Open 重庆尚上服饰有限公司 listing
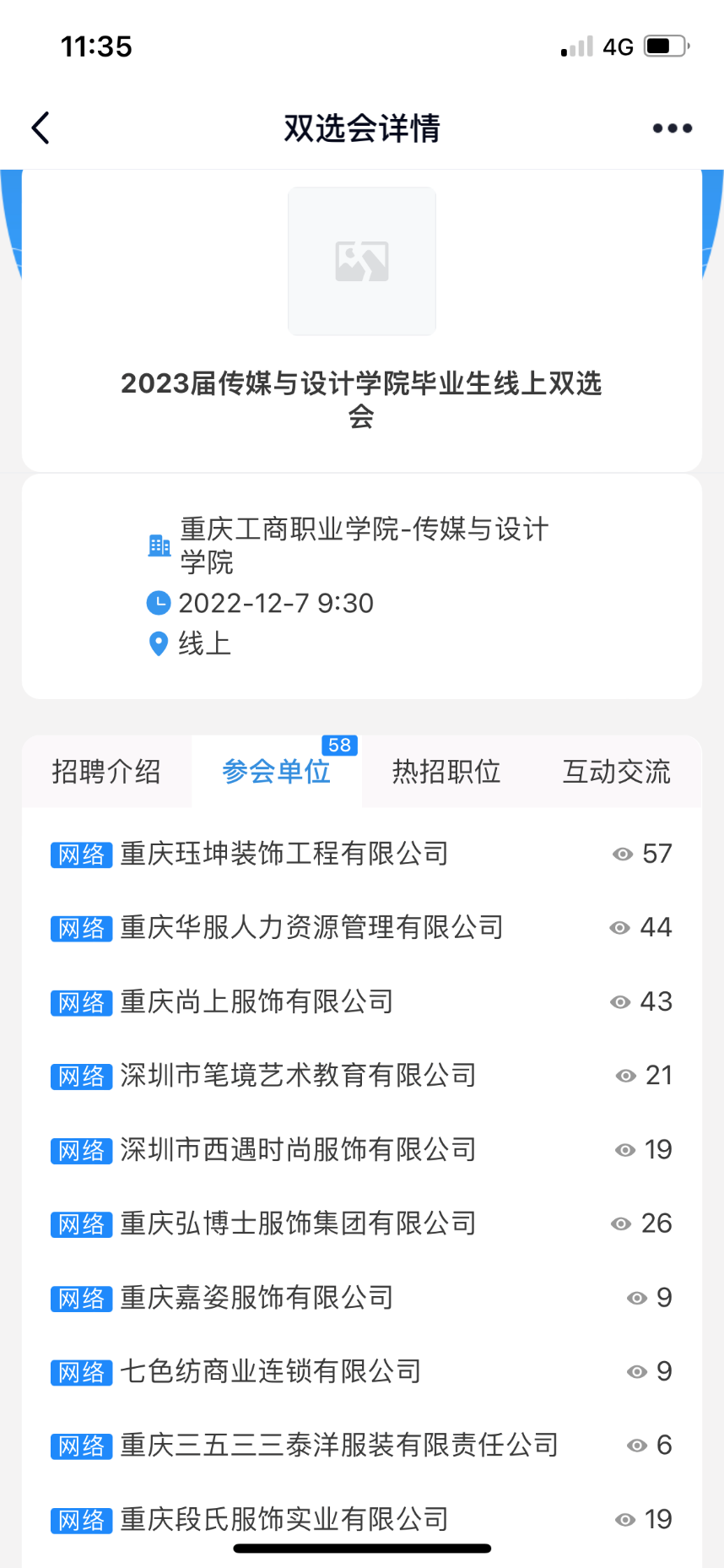724x1568 pixels. 257,1001
